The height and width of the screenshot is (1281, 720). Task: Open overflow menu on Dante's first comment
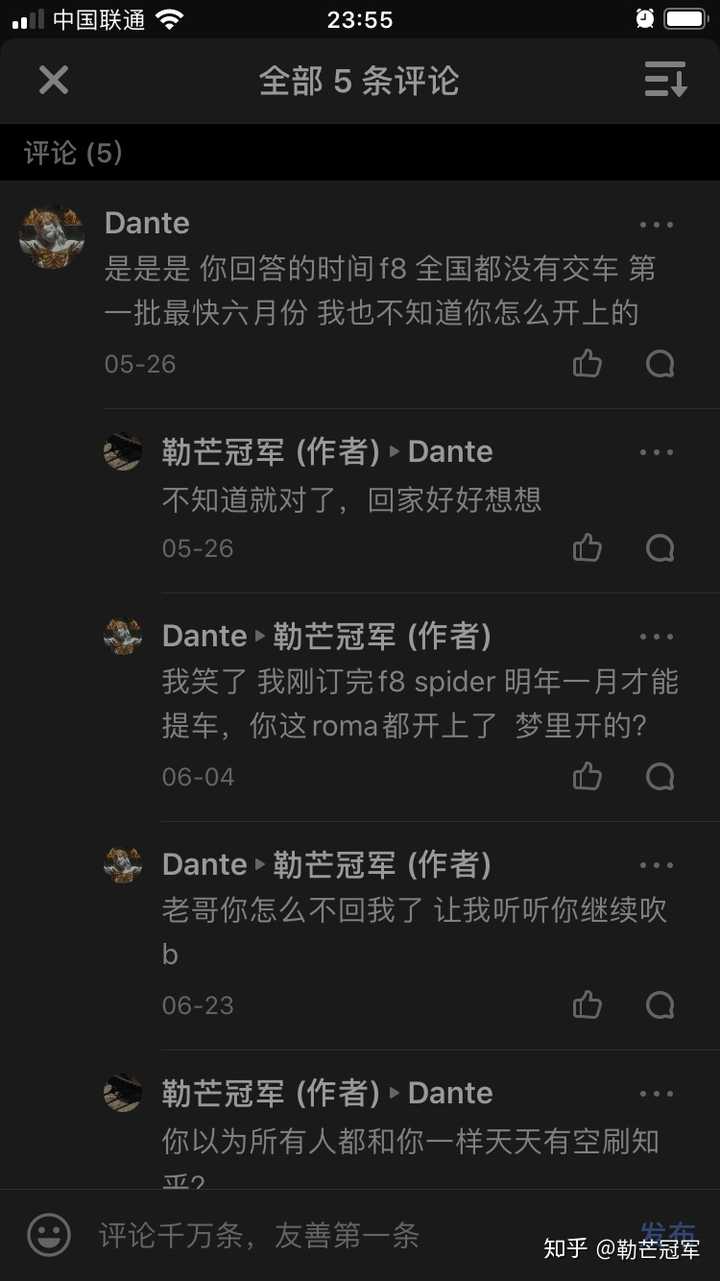point(656,225)
